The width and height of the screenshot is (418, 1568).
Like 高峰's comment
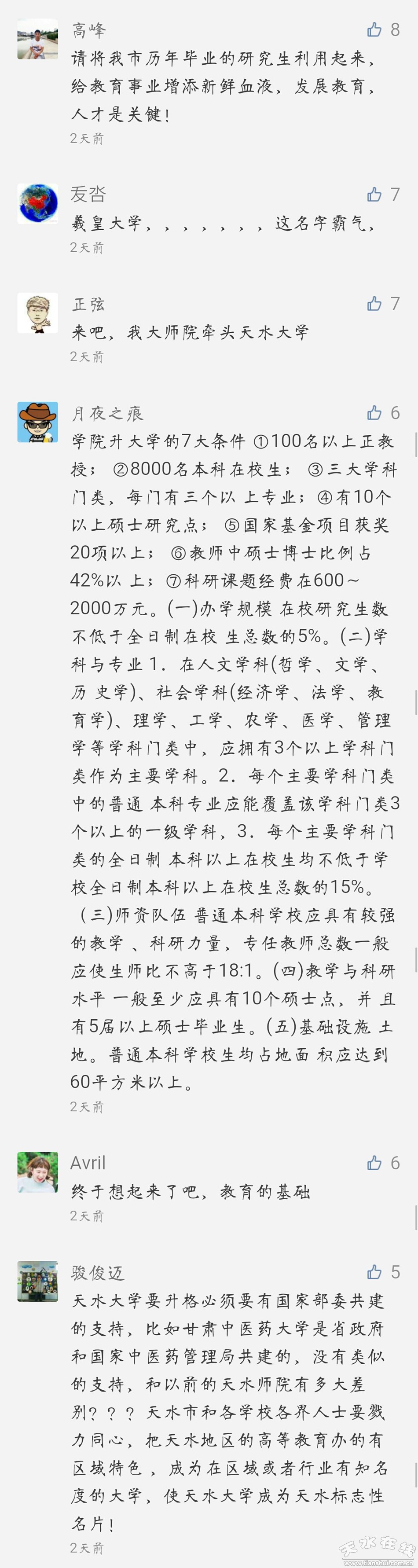[375, 30]
